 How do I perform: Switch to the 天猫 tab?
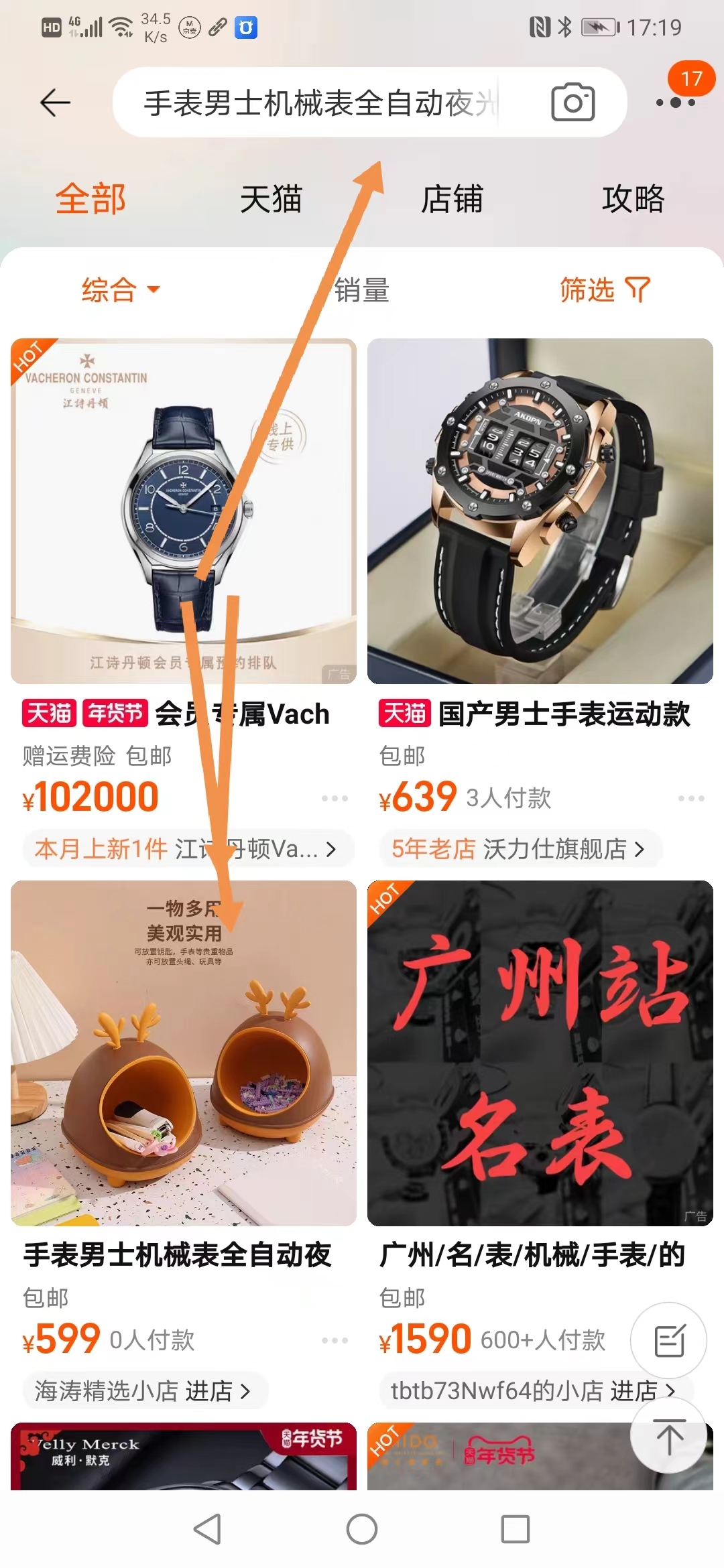271,200
